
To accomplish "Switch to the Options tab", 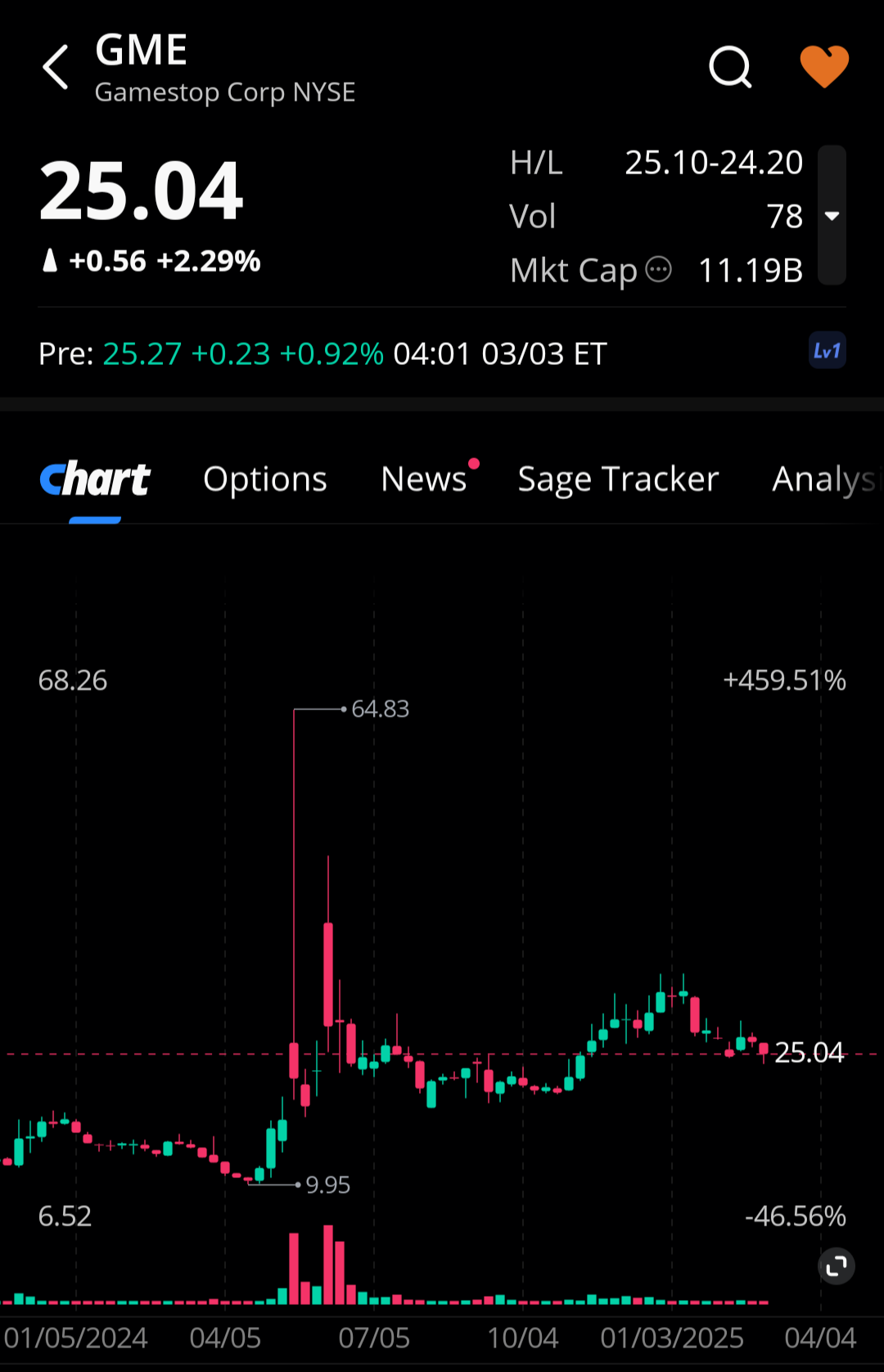I will [x=264, y=479].
